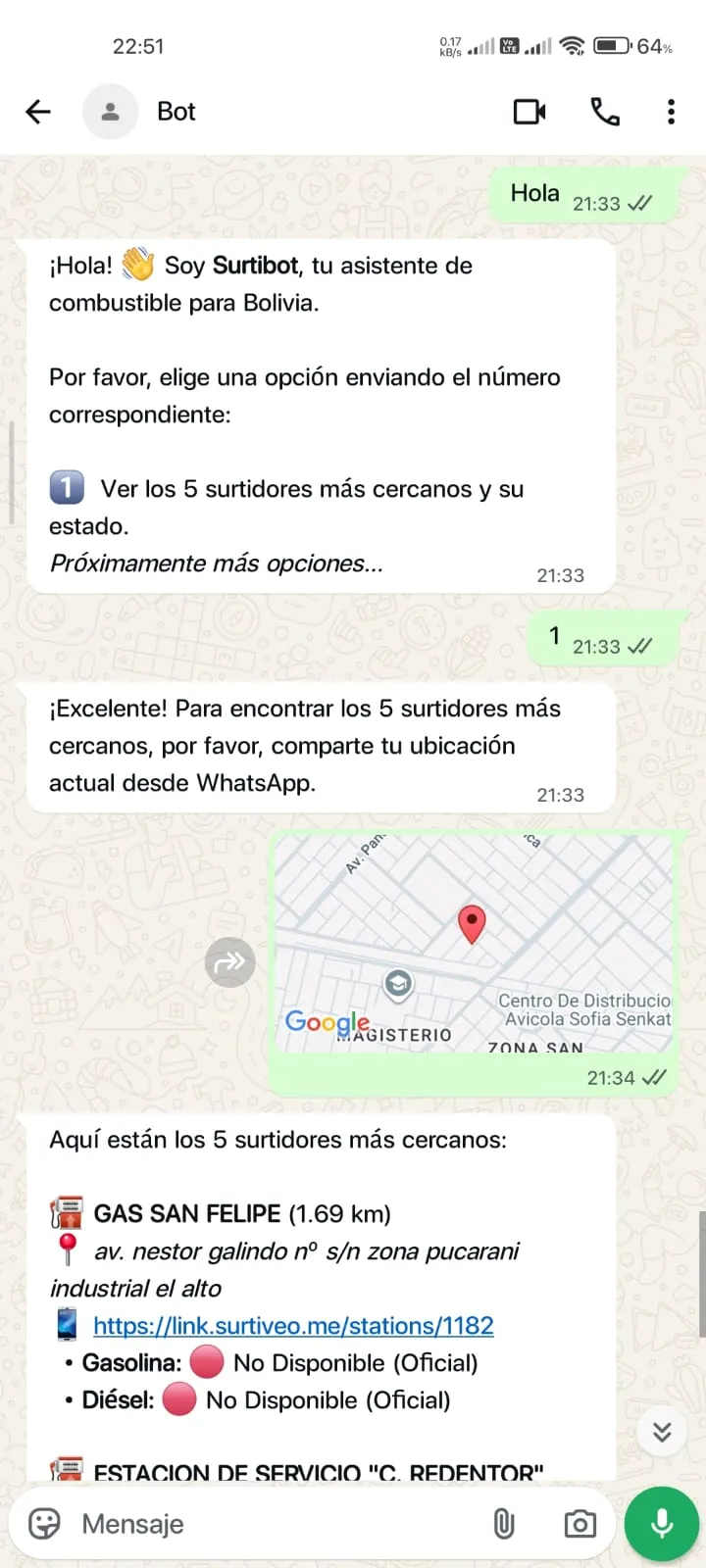Jump to latest messages with double chevron
Viewport: 706px width, 1568px height.
pyautogui.click(x=661, y=1431)
